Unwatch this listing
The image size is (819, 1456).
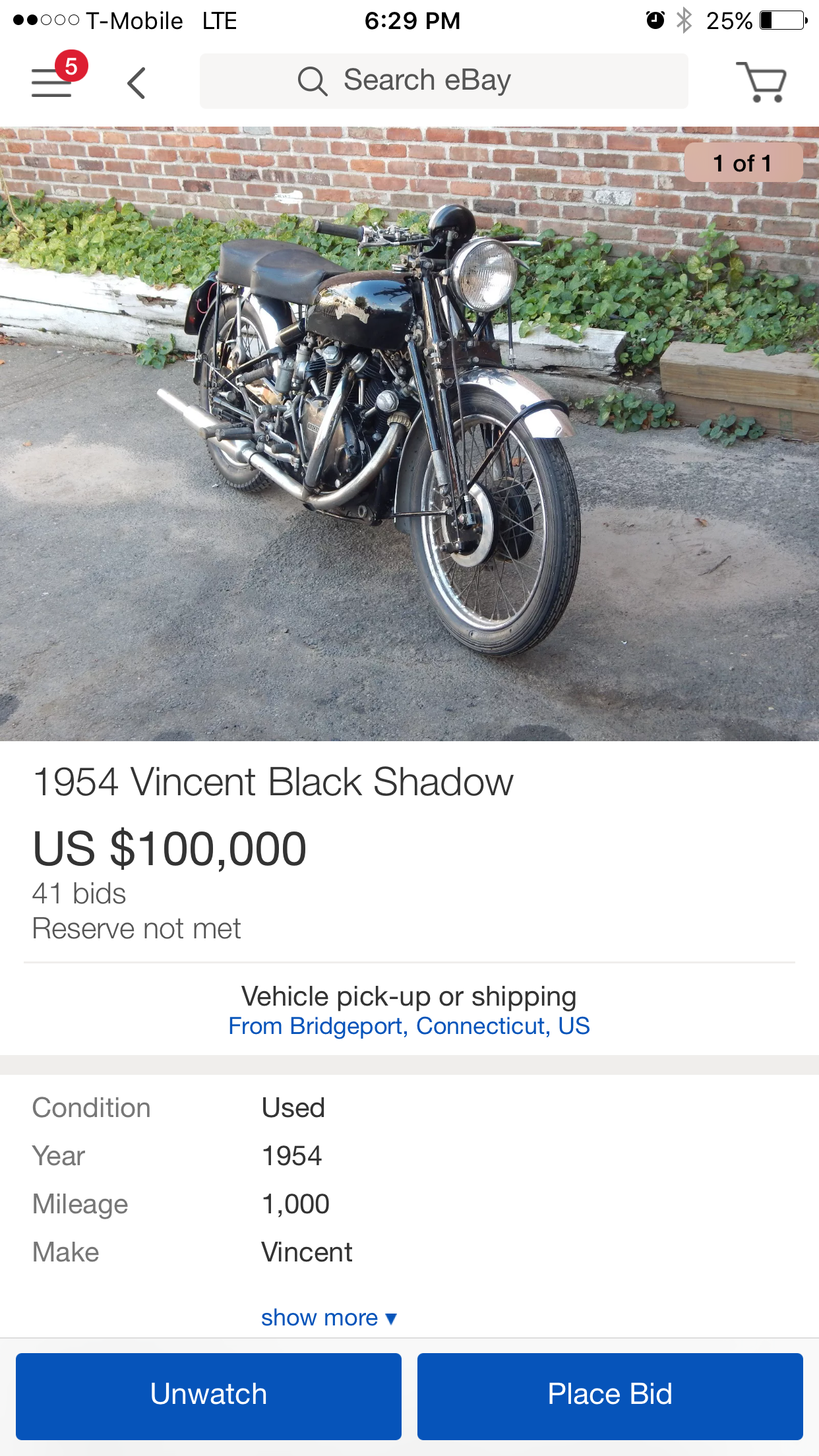pos(208,1395)
